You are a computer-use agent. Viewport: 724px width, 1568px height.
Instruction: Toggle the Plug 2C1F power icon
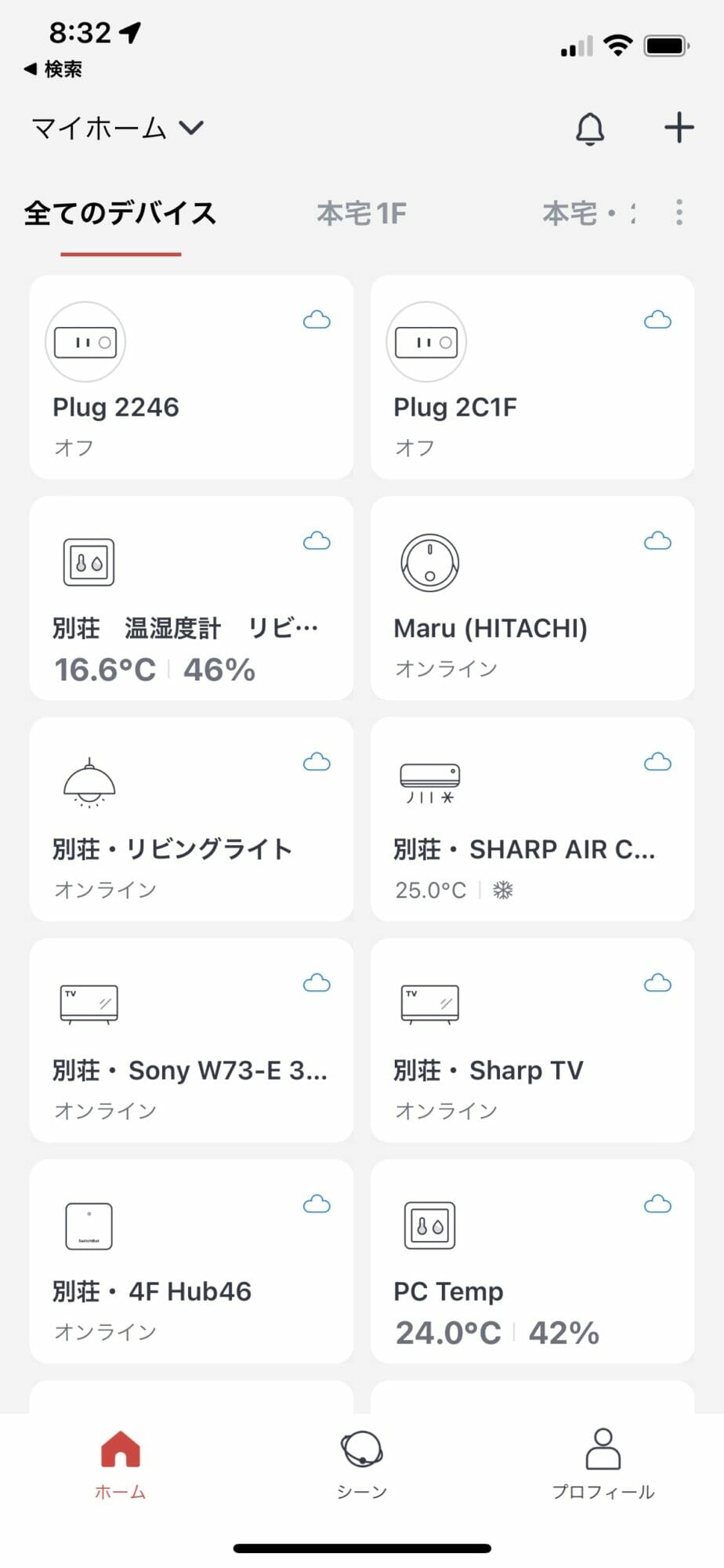[426, 342]
